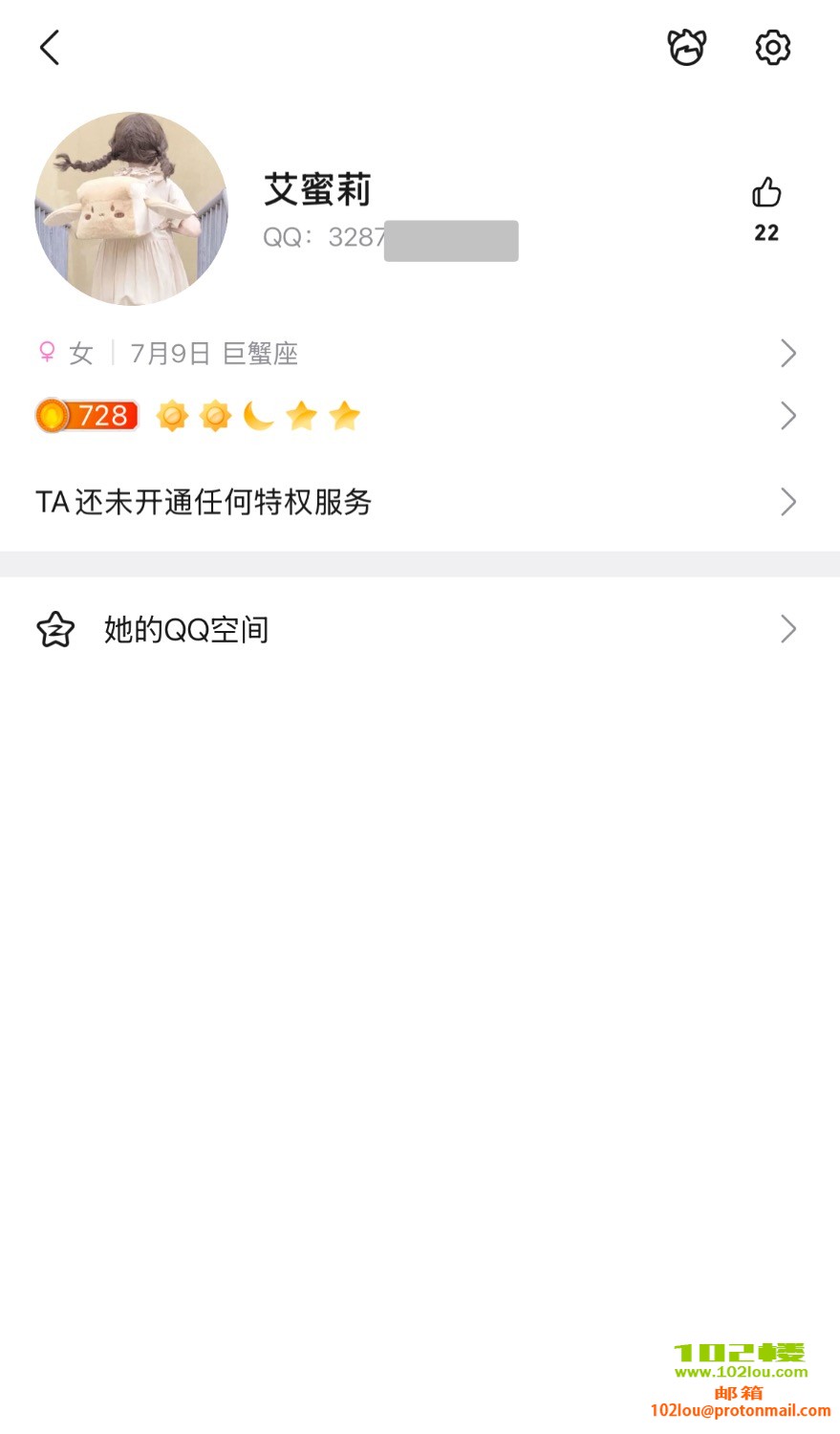Like this profile with thumbs up
This screenshot has height=1434, width=840.
click(766, 194)
